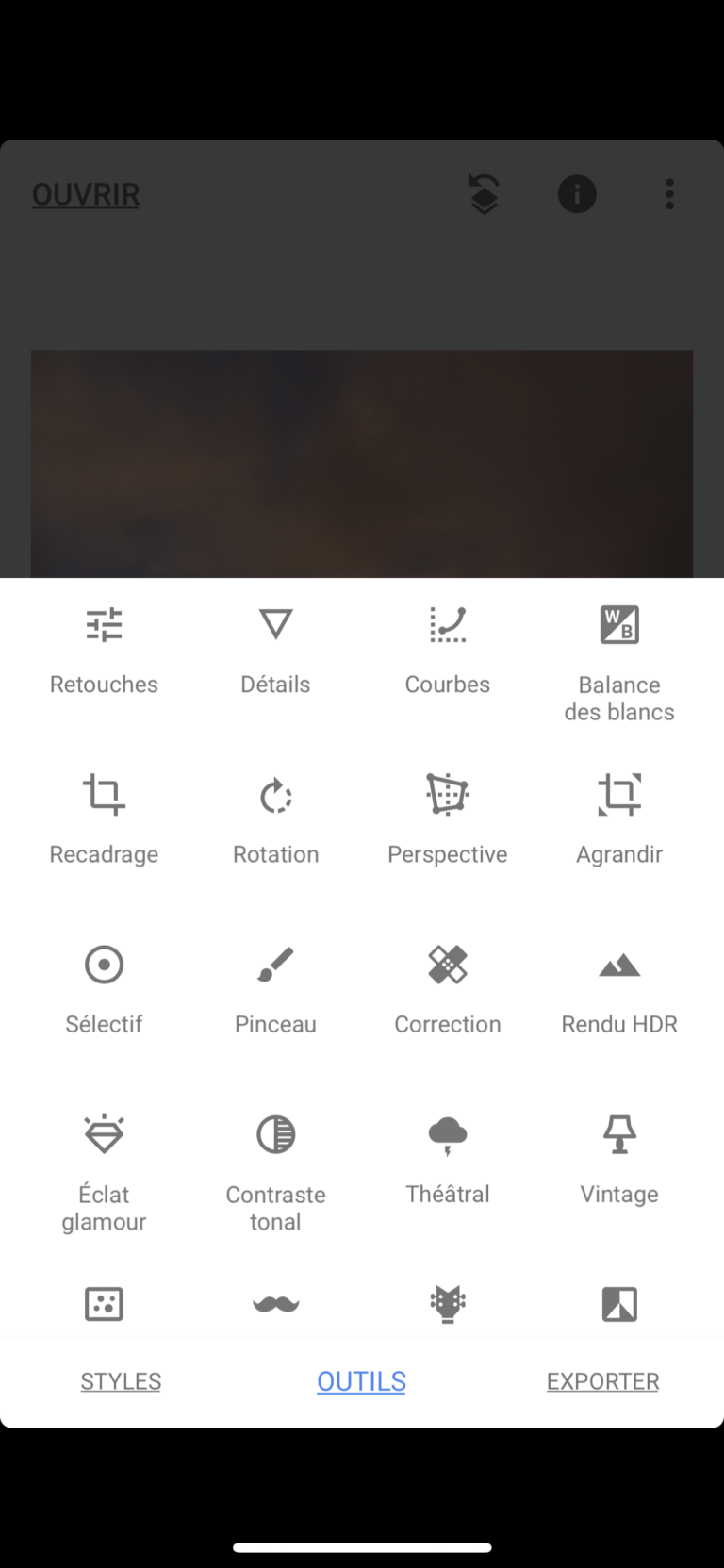
Task: Open the Retouches tool
Action: click(x=104, y=649)
